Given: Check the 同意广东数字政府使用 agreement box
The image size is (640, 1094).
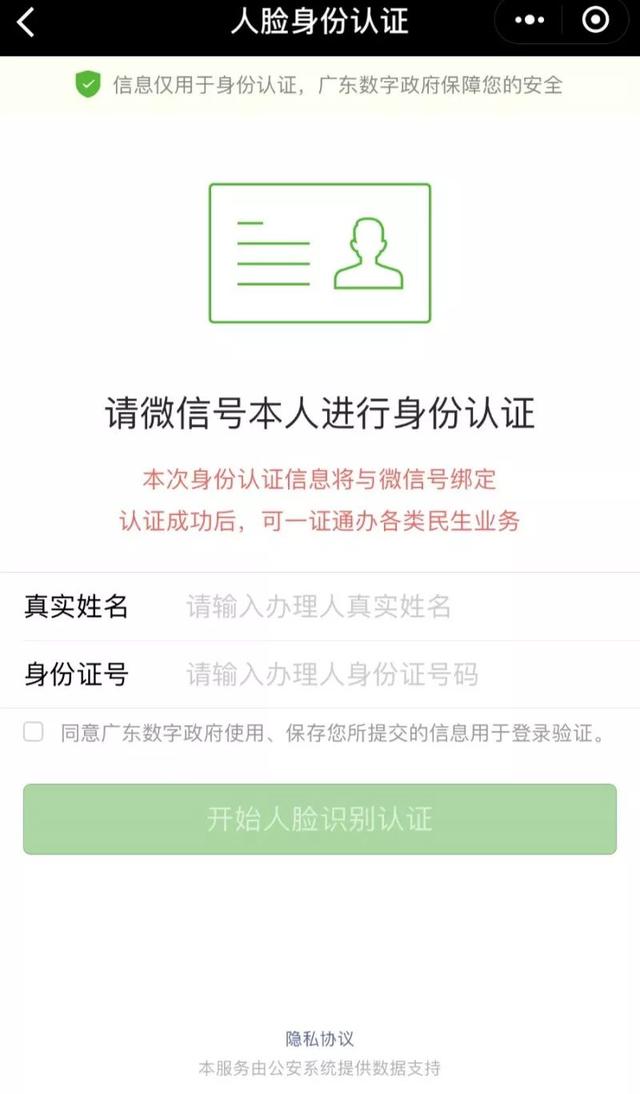Looking at the screenshot, I should [34, 732].
